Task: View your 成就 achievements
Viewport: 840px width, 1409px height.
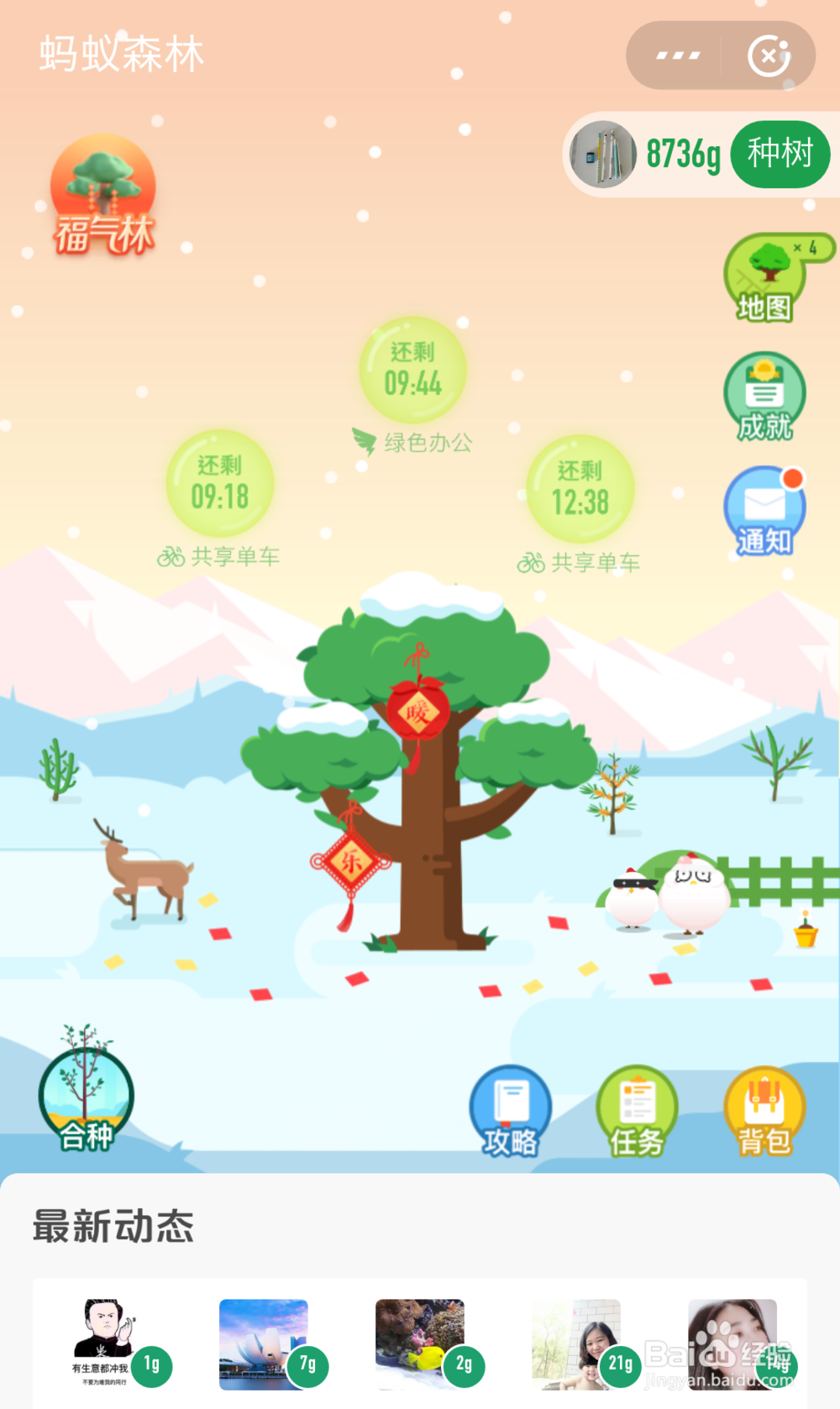Action: click(764, 395)
